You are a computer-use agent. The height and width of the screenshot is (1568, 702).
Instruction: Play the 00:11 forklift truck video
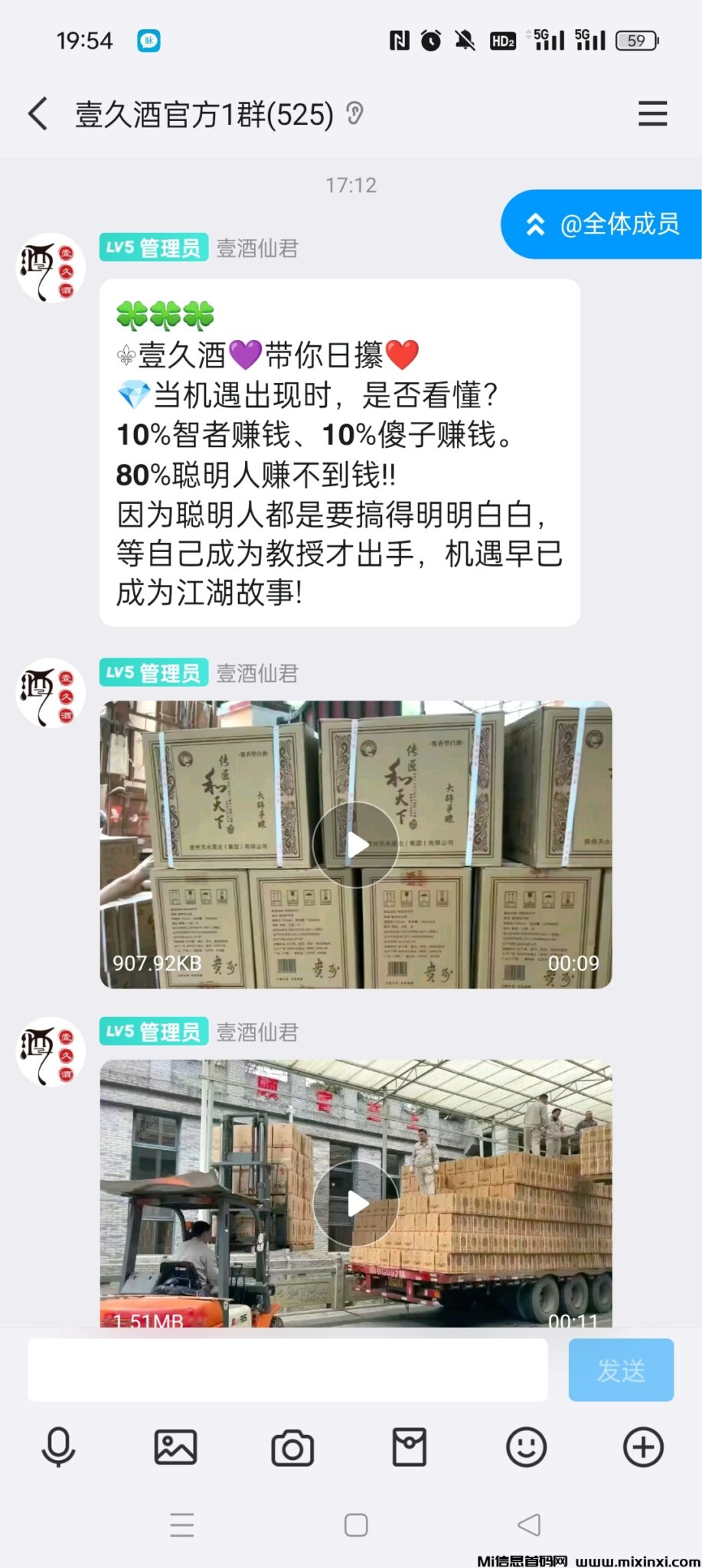pyautogui.click(x=356, y=1203)
